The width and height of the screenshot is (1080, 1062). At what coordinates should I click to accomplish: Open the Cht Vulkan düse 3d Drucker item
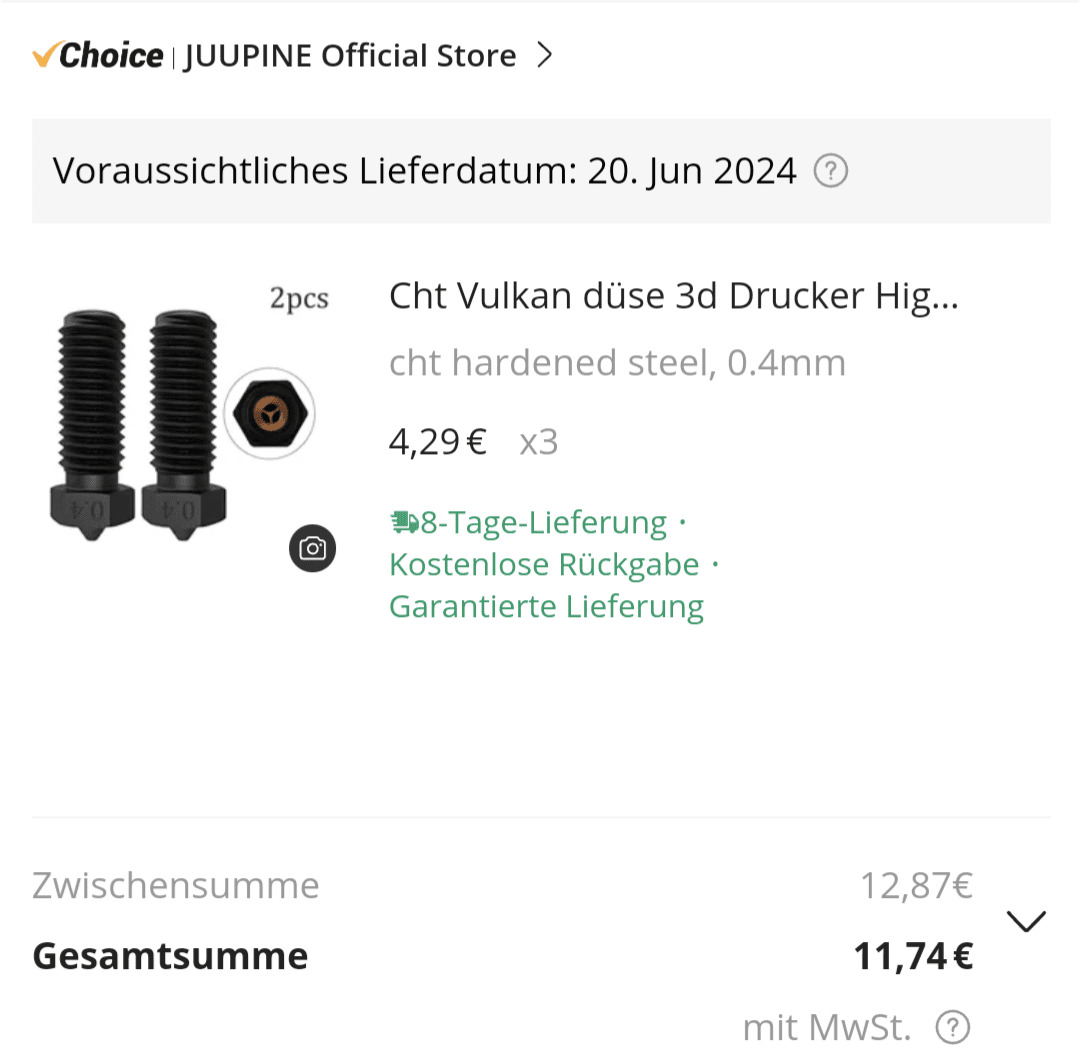coord(672,296)
